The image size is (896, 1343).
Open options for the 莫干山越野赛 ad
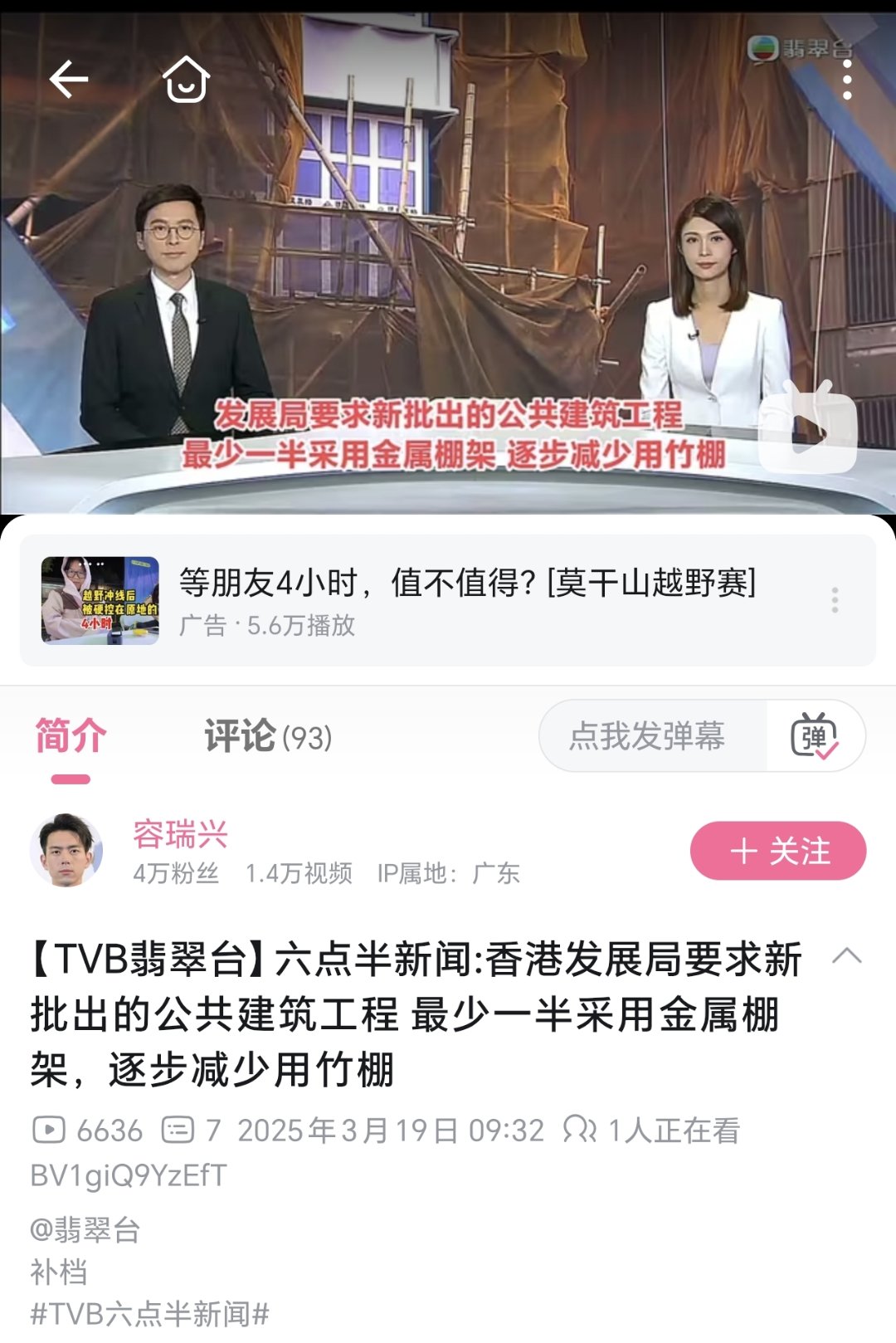pyautogui.click(x=835, y=600)
